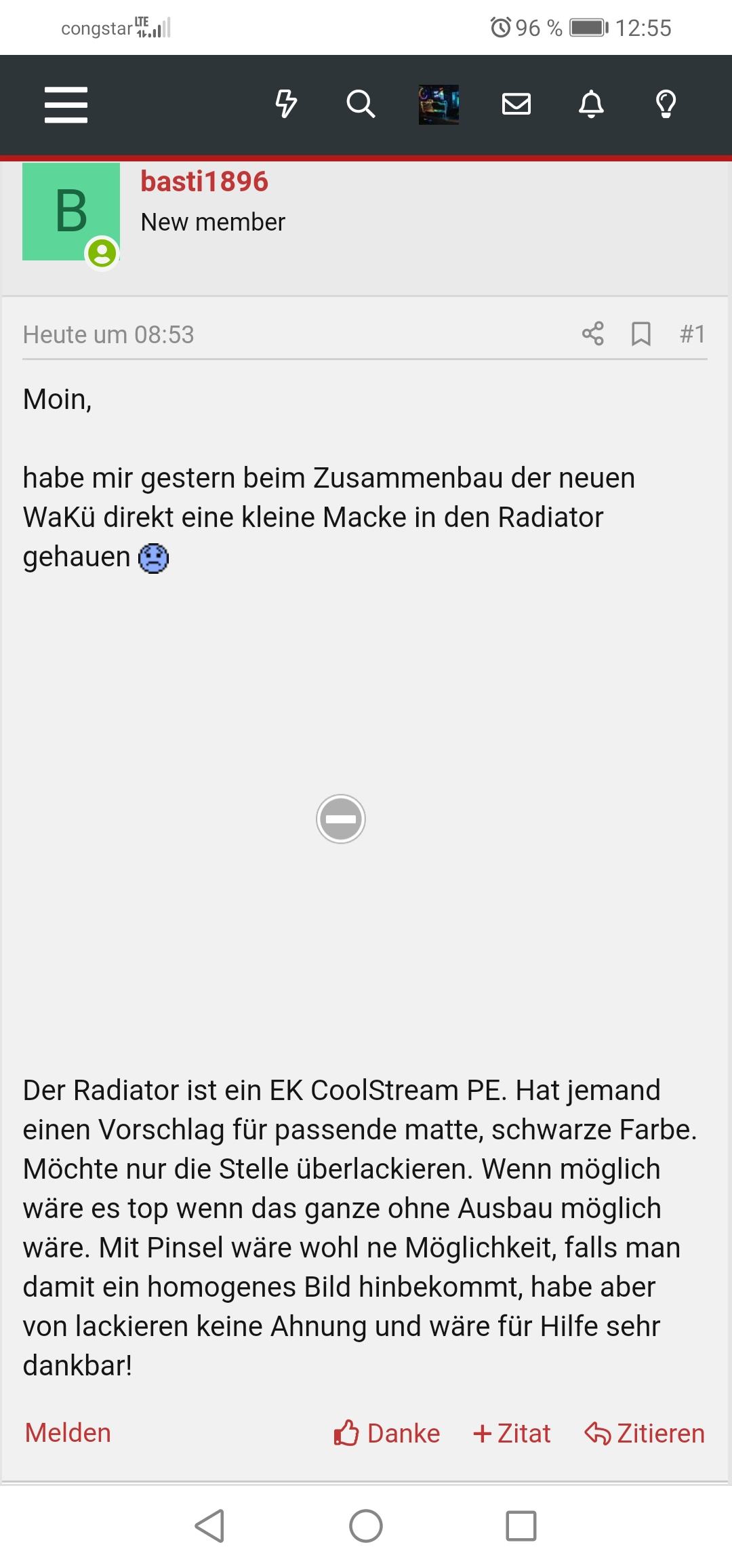Screen dimensions: 732x1568
Task: Open basti1896's profile link
Action: (205, 182)
